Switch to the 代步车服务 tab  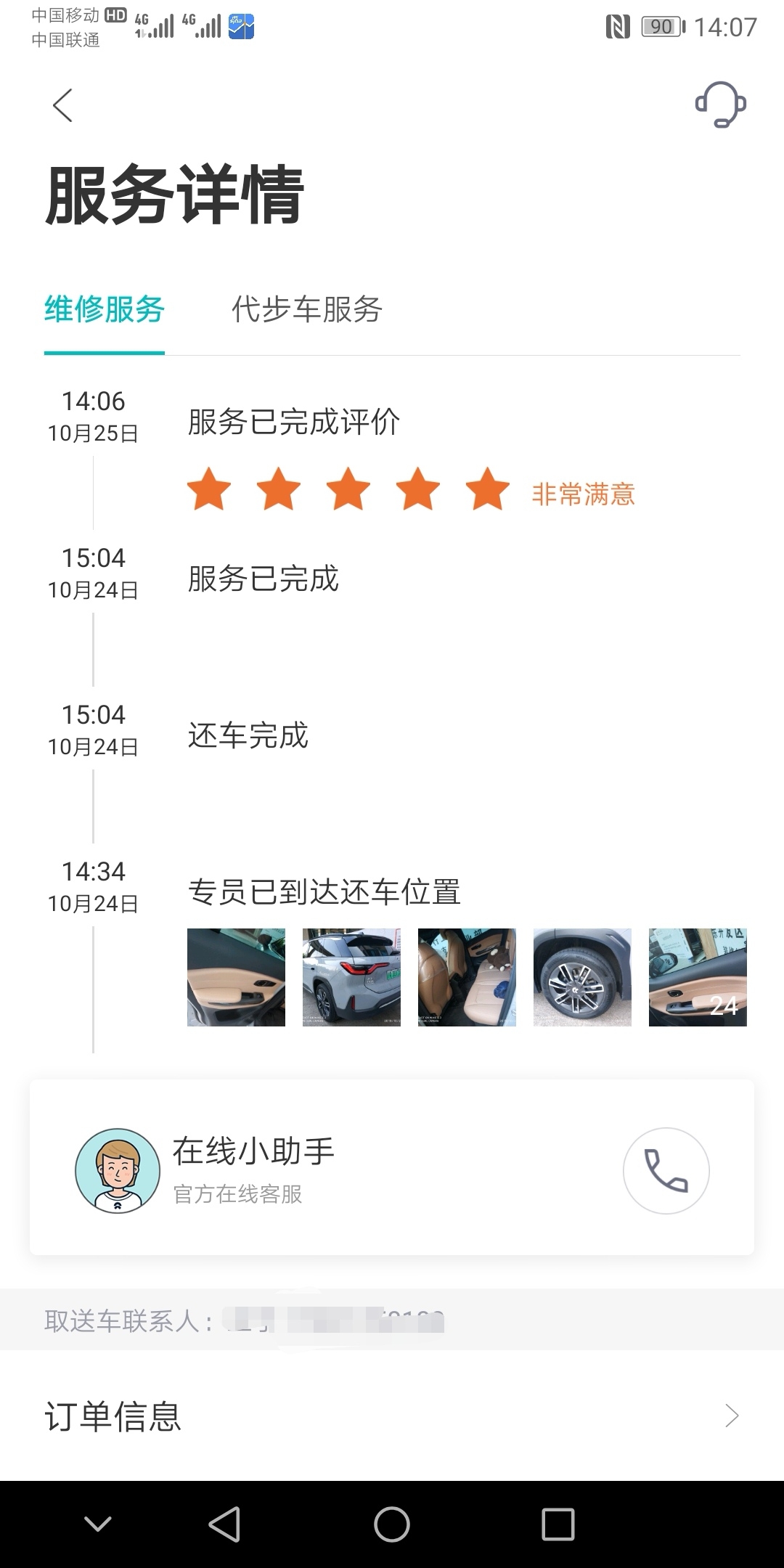coord(306,310)
